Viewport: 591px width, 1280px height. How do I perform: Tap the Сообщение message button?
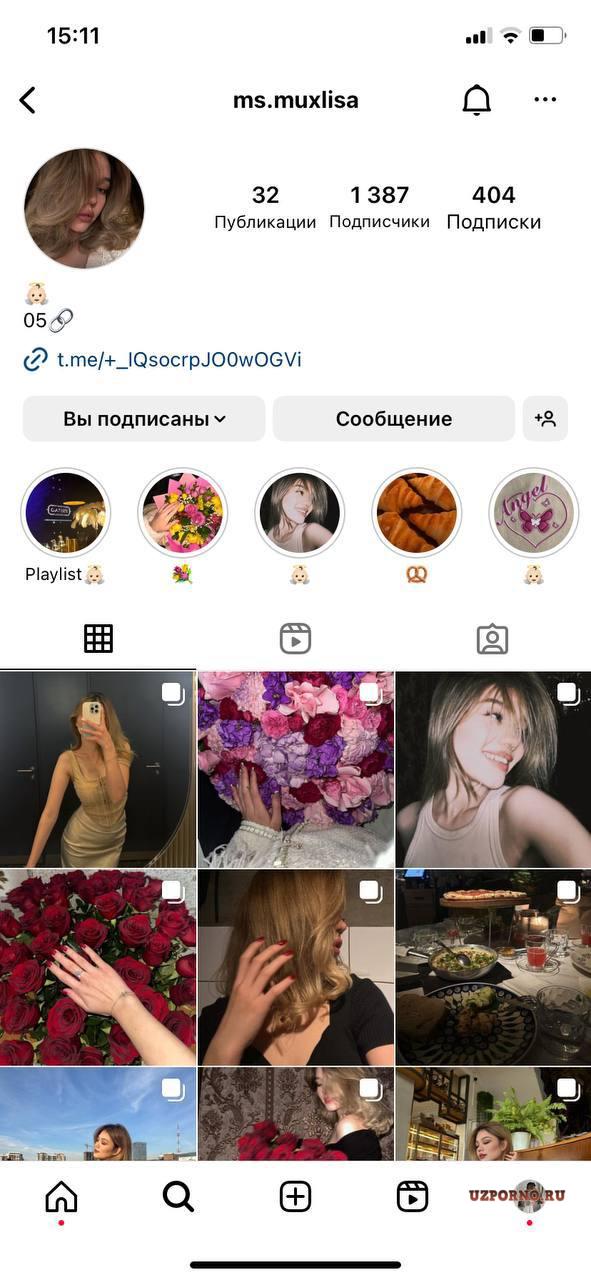[394, 419]
